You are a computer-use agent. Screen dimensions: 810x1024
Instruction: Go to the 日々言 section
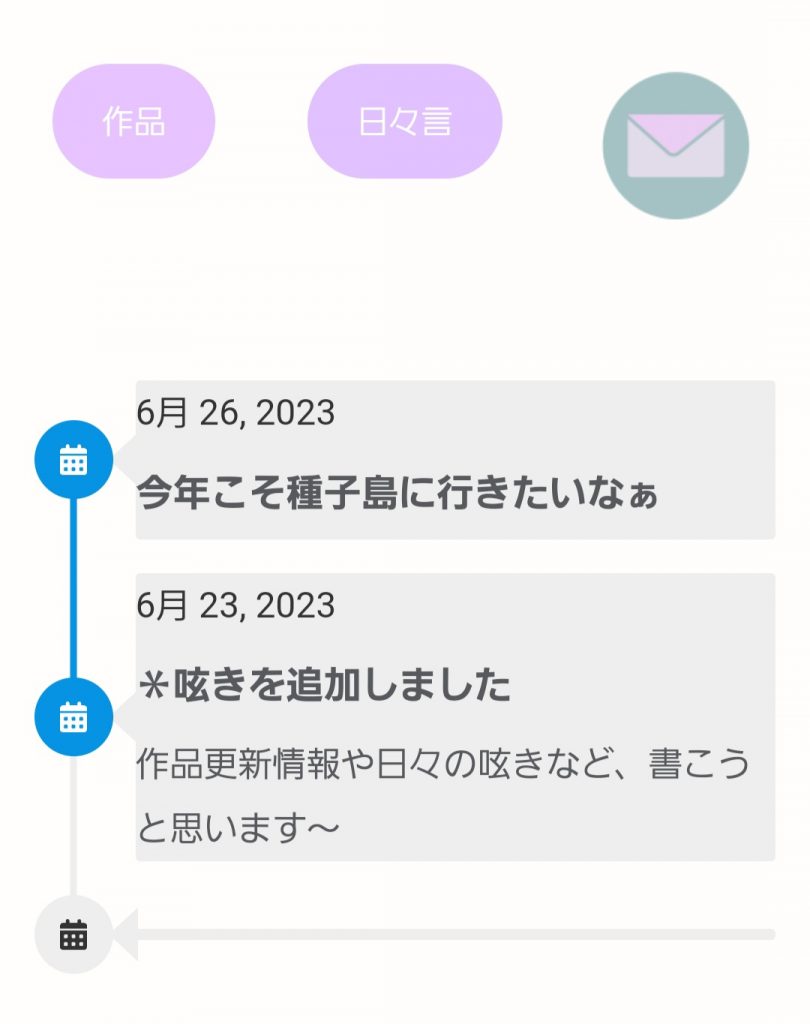404,121
